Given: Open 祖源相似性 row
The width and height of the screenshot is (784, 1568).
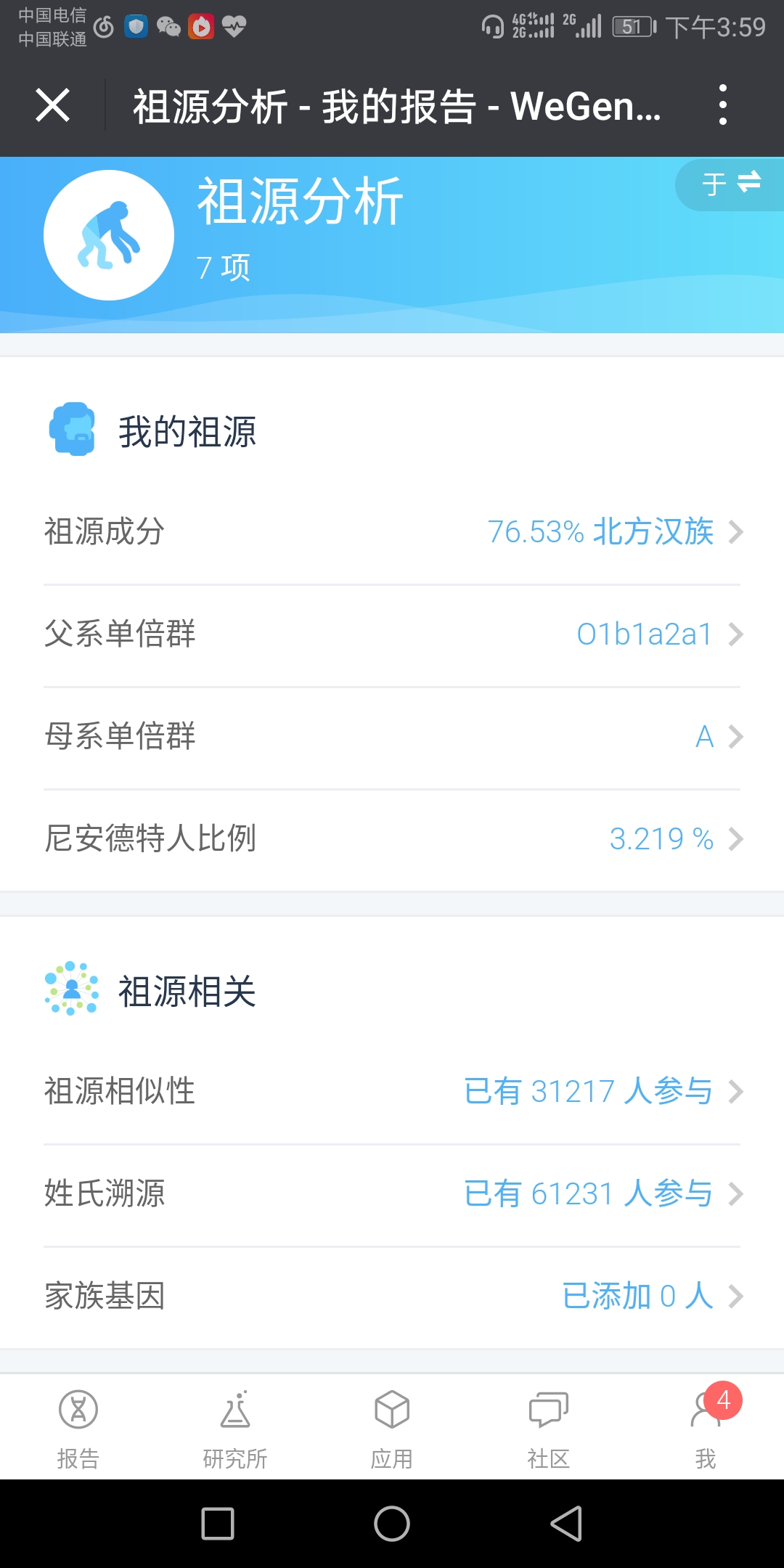Looking at the screenshot, I should coord(392,1092).
